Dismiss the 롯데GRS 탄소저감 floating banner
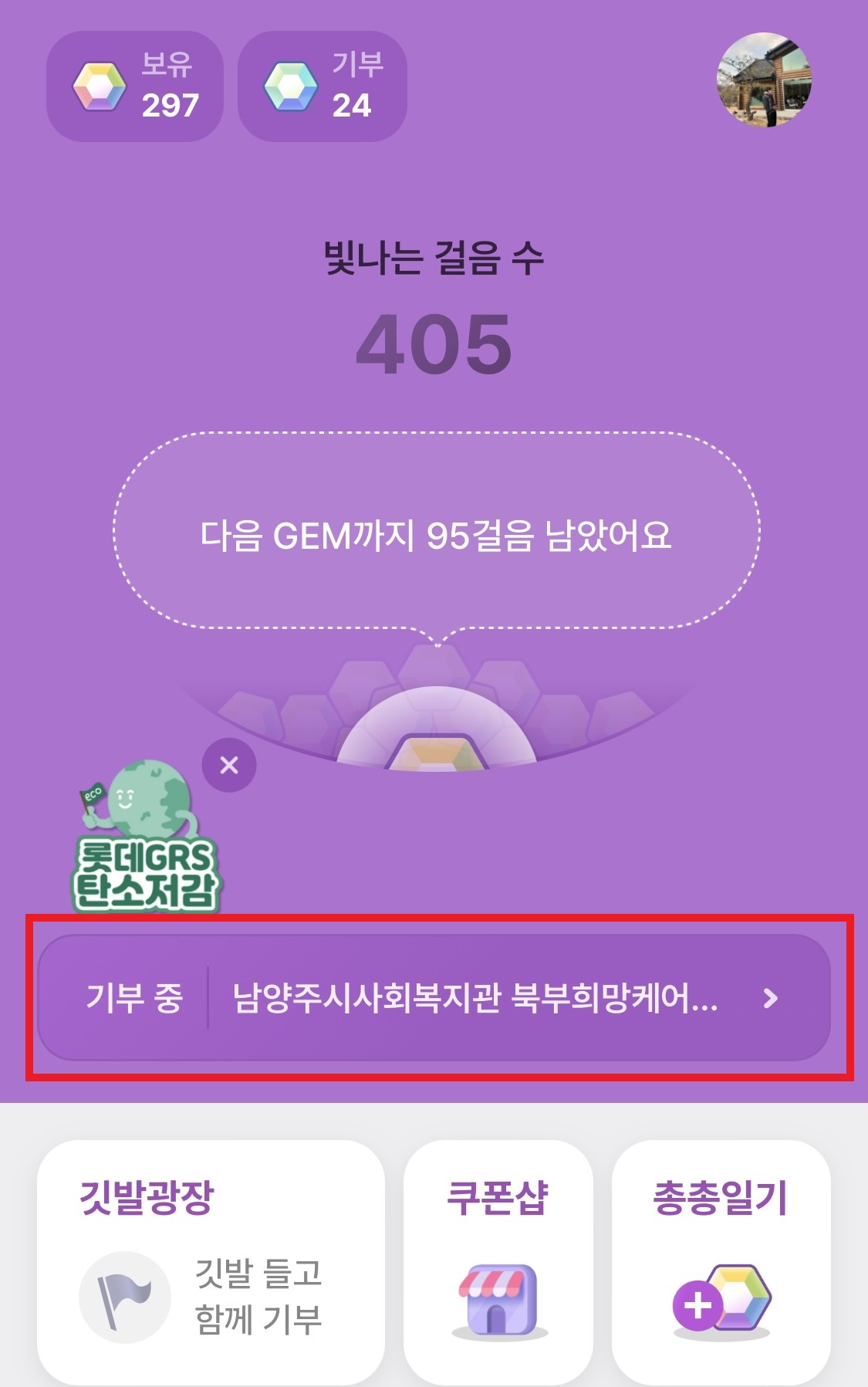Screen dimensions: 868x1387 pyautogui.click(x=229, y=765)
